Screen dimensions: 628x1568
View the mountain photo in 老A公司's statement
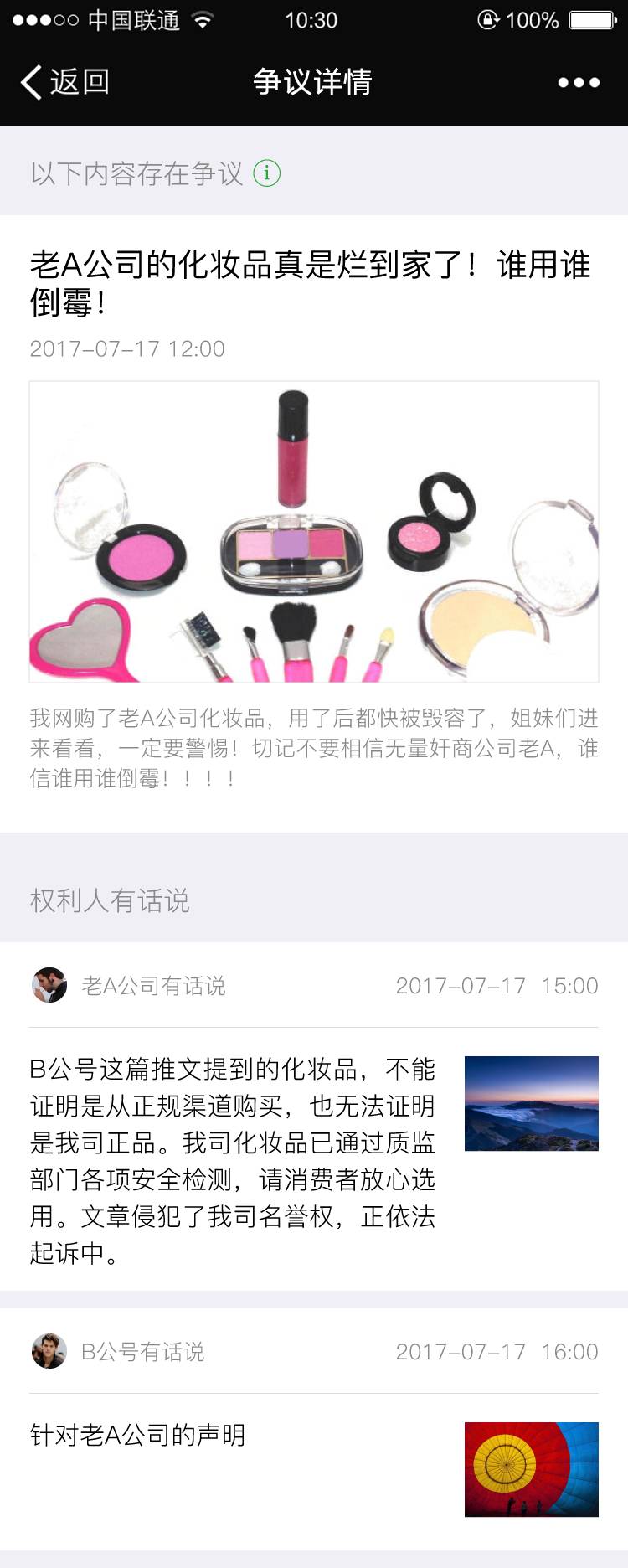click(x=531, y=1103)
